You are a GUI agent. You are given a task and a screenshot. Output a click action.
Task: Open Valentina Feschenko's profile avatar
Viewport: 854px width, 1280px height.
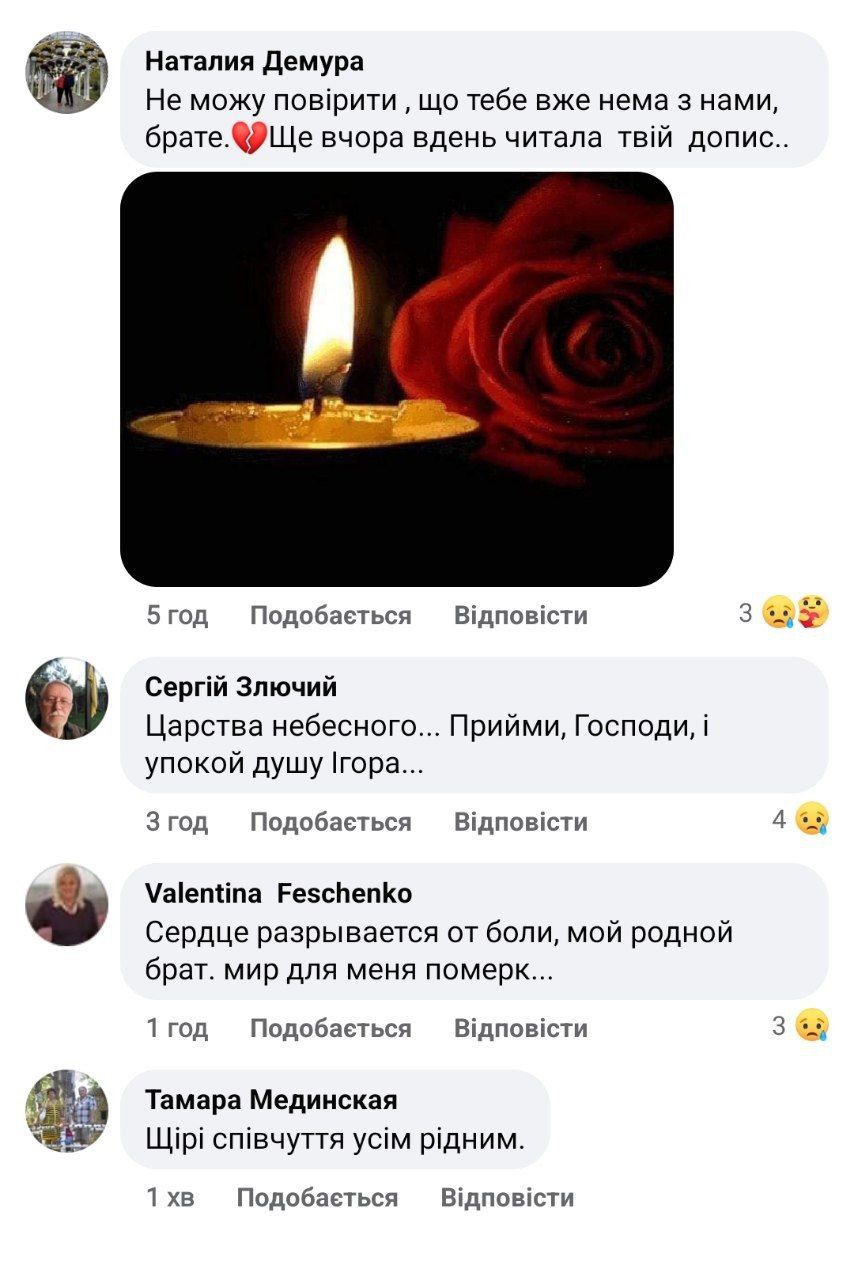66,904
